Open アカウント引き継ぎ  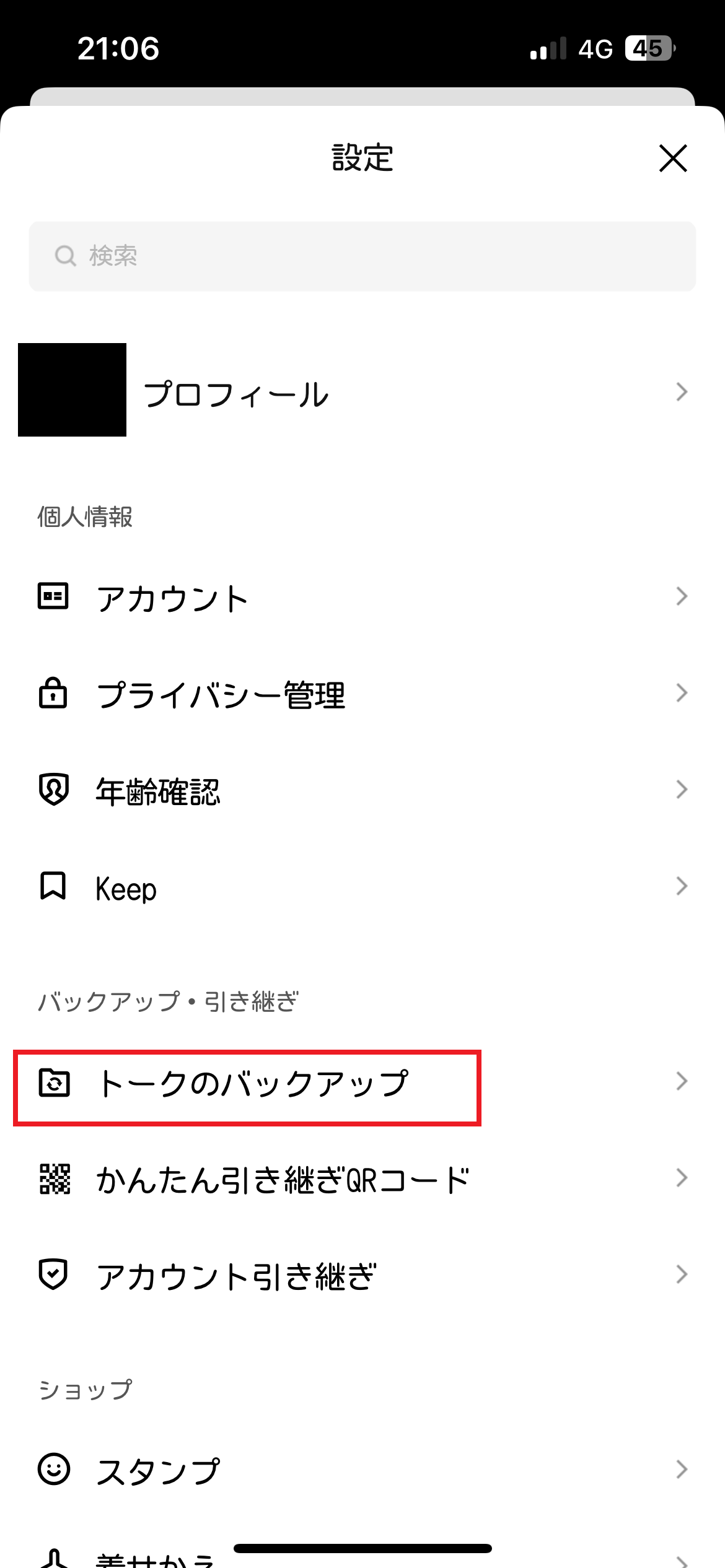[x=362, y=1276]
